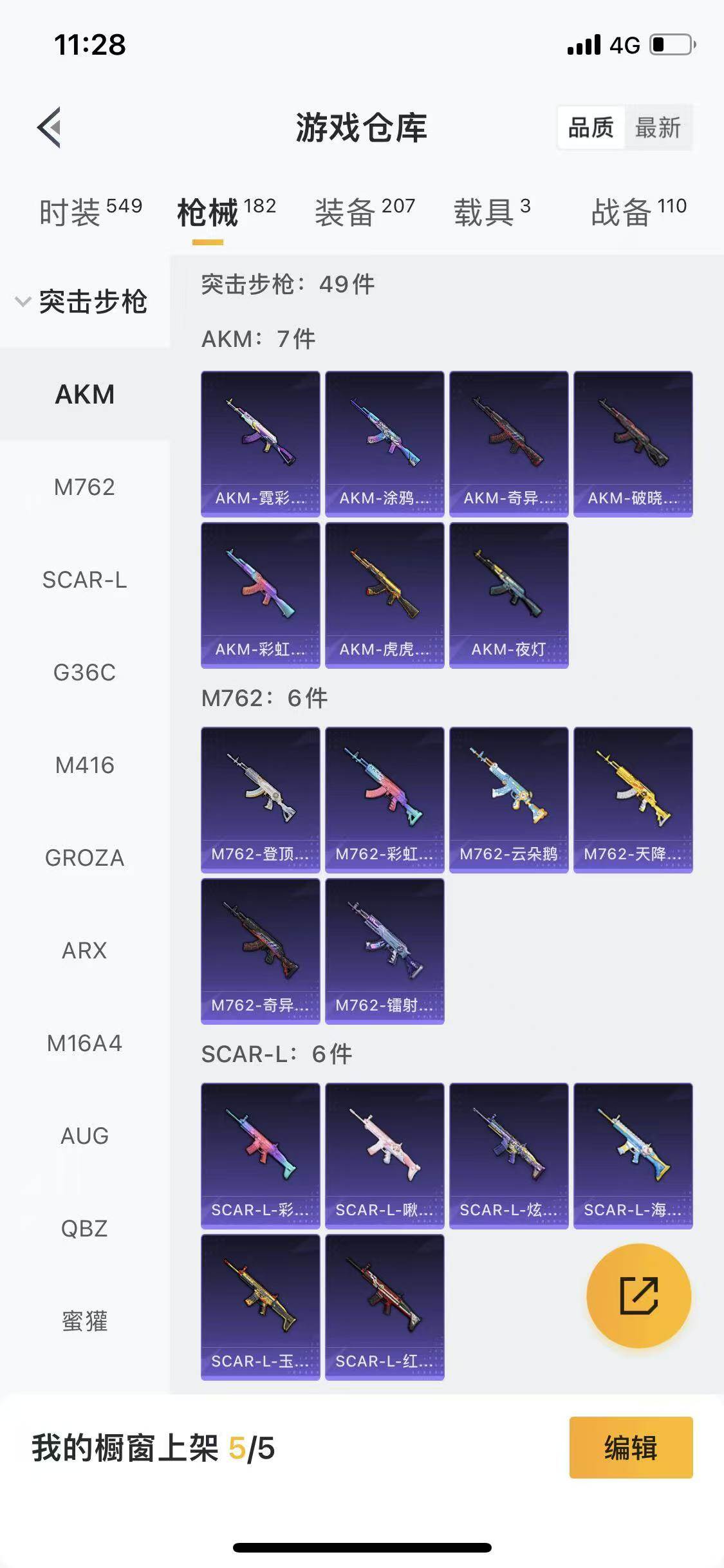Select M416 in the weapon list

point(84,765)
